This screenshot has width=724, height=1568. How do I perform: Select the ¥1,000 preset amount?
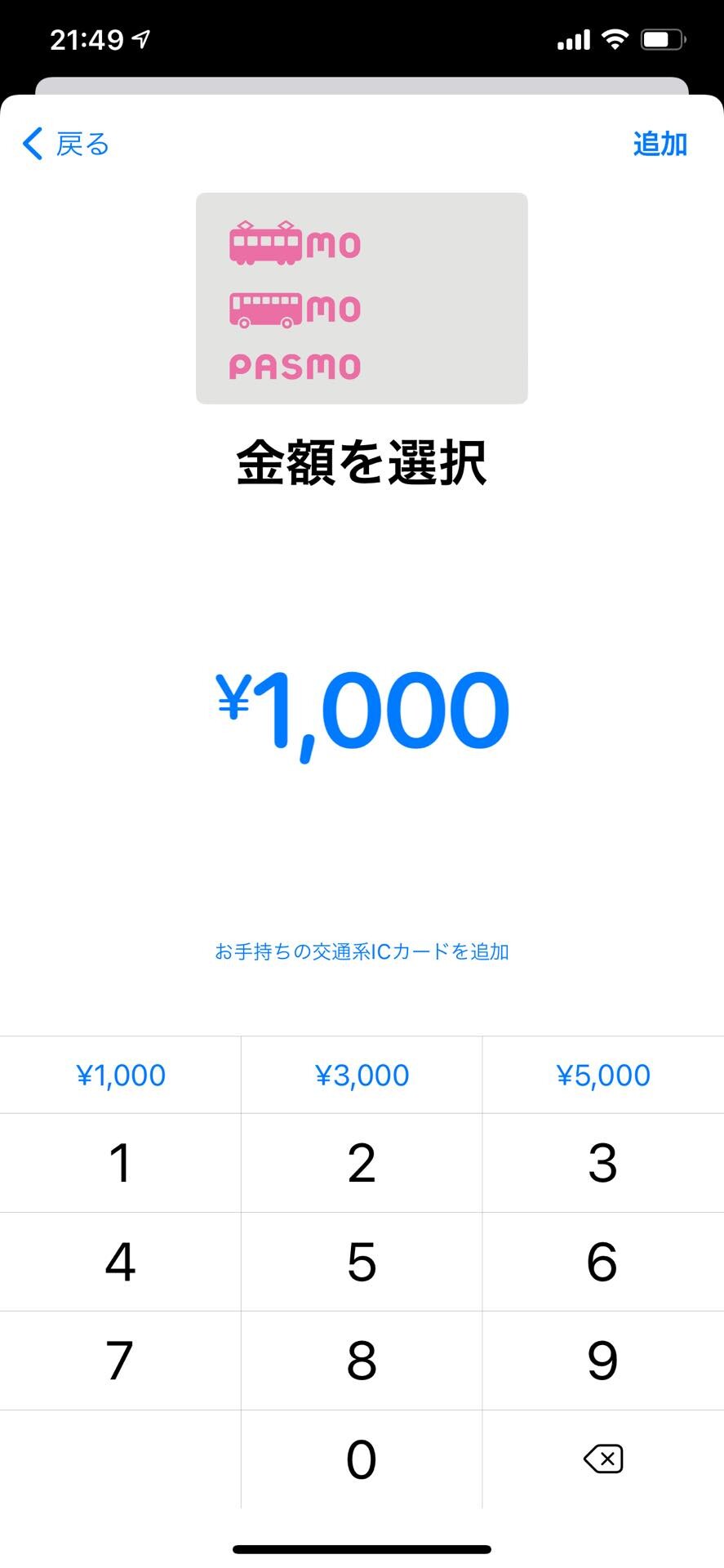(120, 1075)
